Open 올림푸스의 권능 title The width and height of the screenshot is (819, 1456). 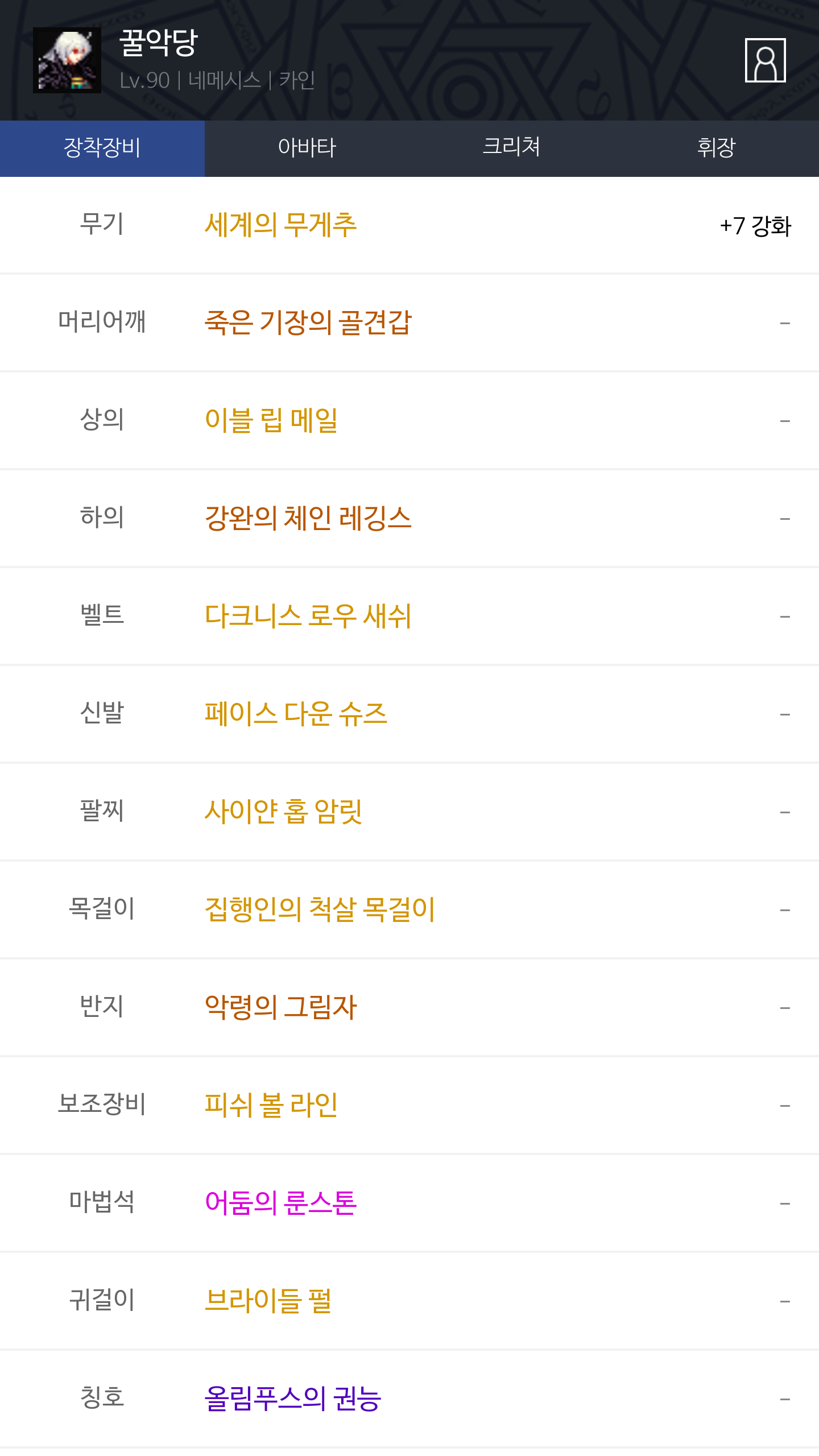293,1399
